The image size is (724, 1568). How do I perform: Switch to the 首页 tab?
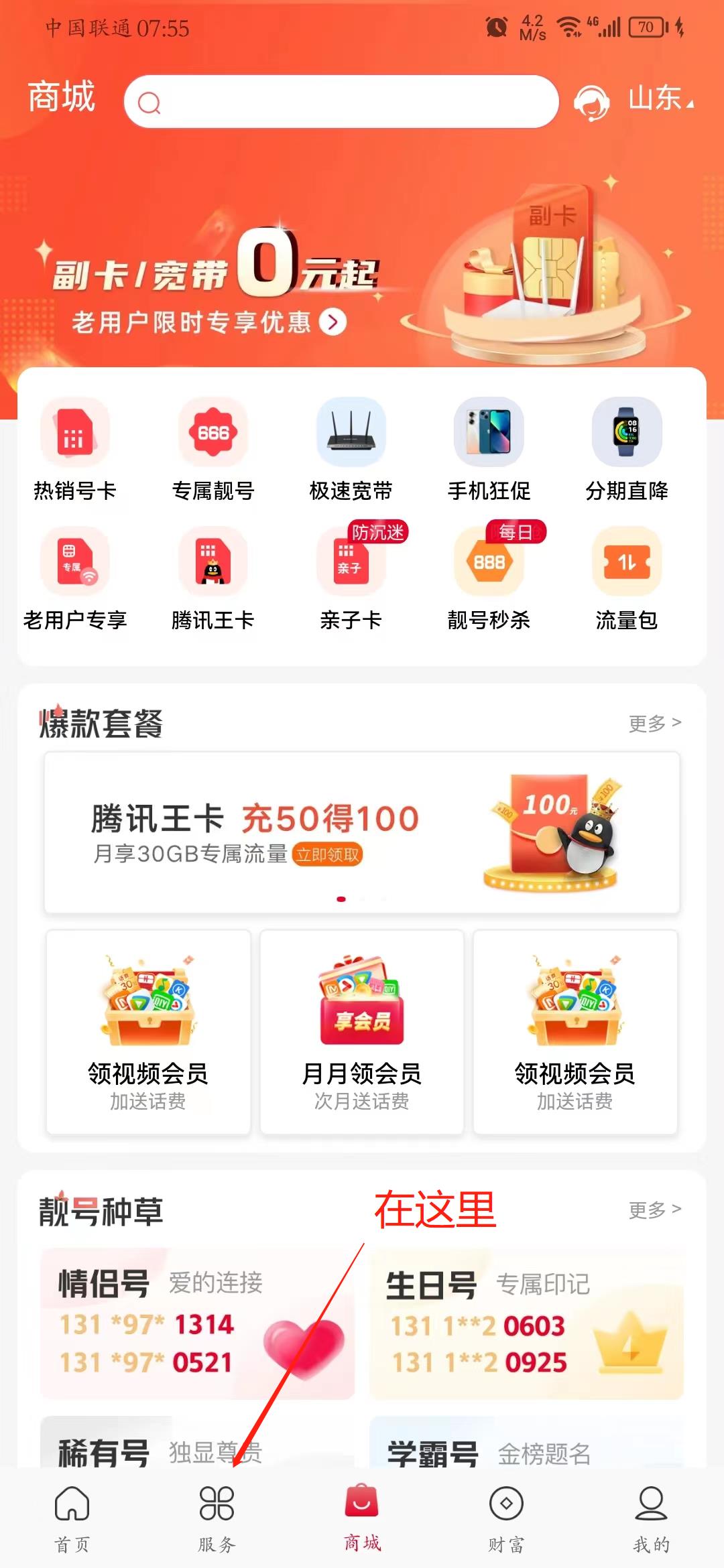pyautogui.click(x=70, y=1518)
